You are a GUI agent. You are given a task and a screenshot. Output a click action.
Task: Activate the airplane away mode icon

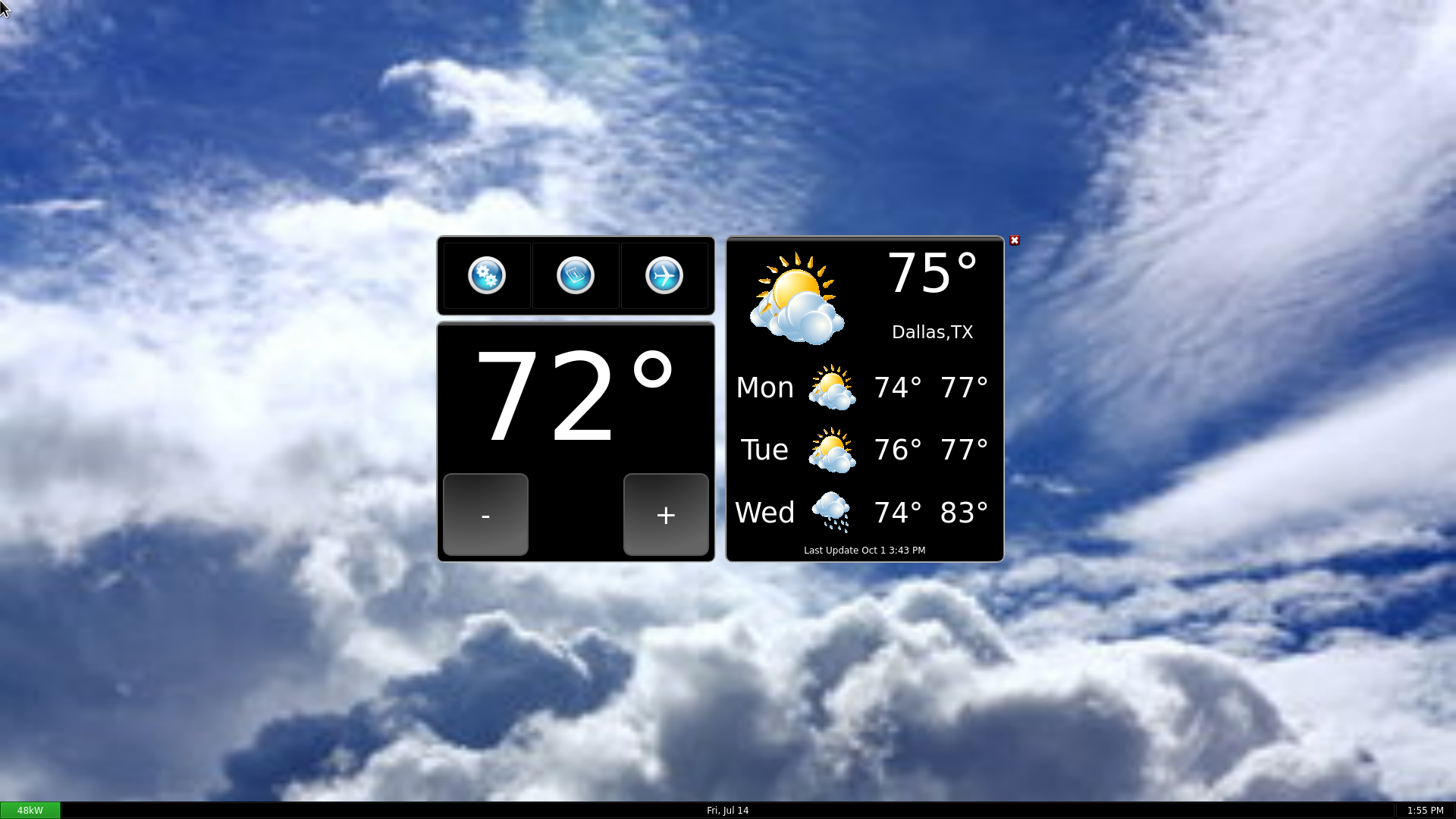pyautogui.click(x=664, y=275)
